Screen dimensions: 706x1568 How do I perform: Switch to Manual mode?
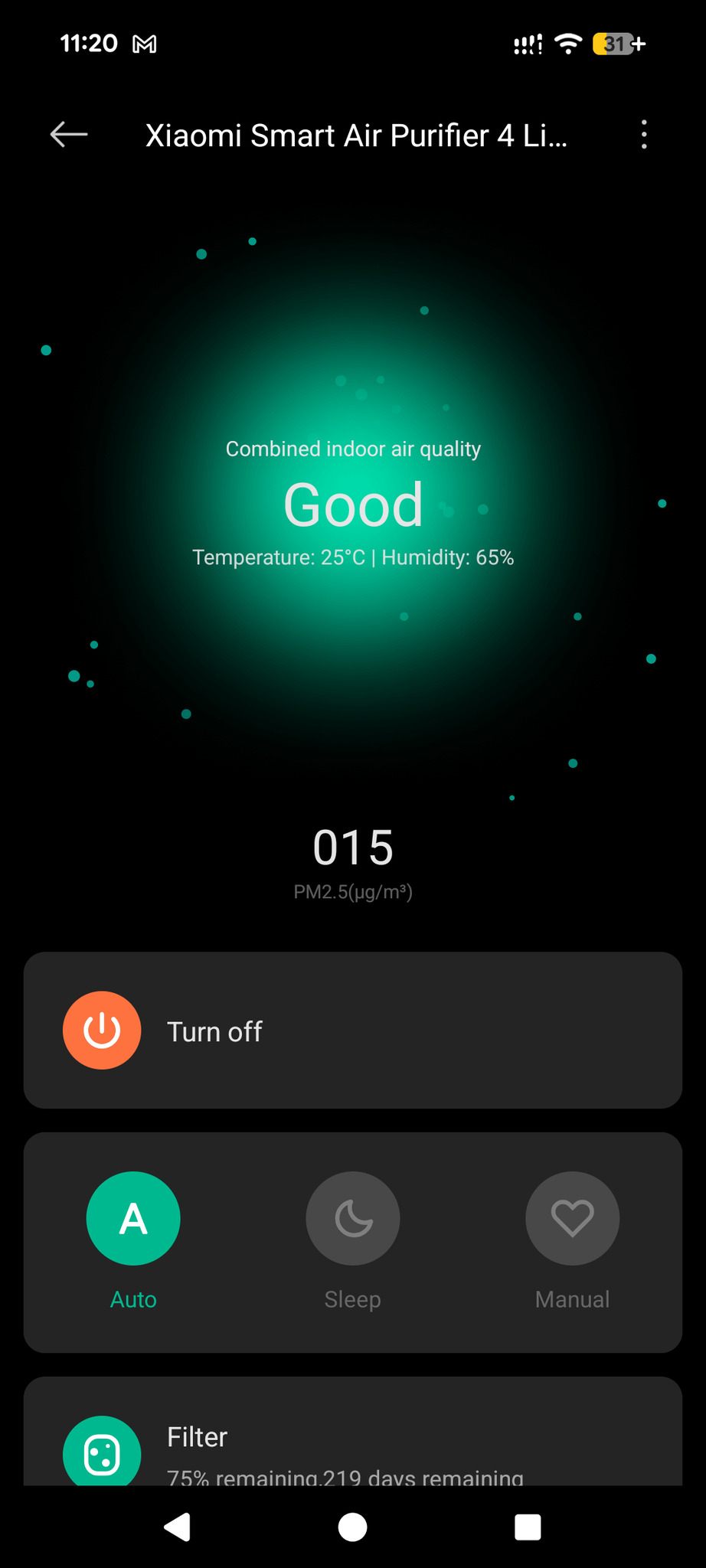tap(572, 1219)
